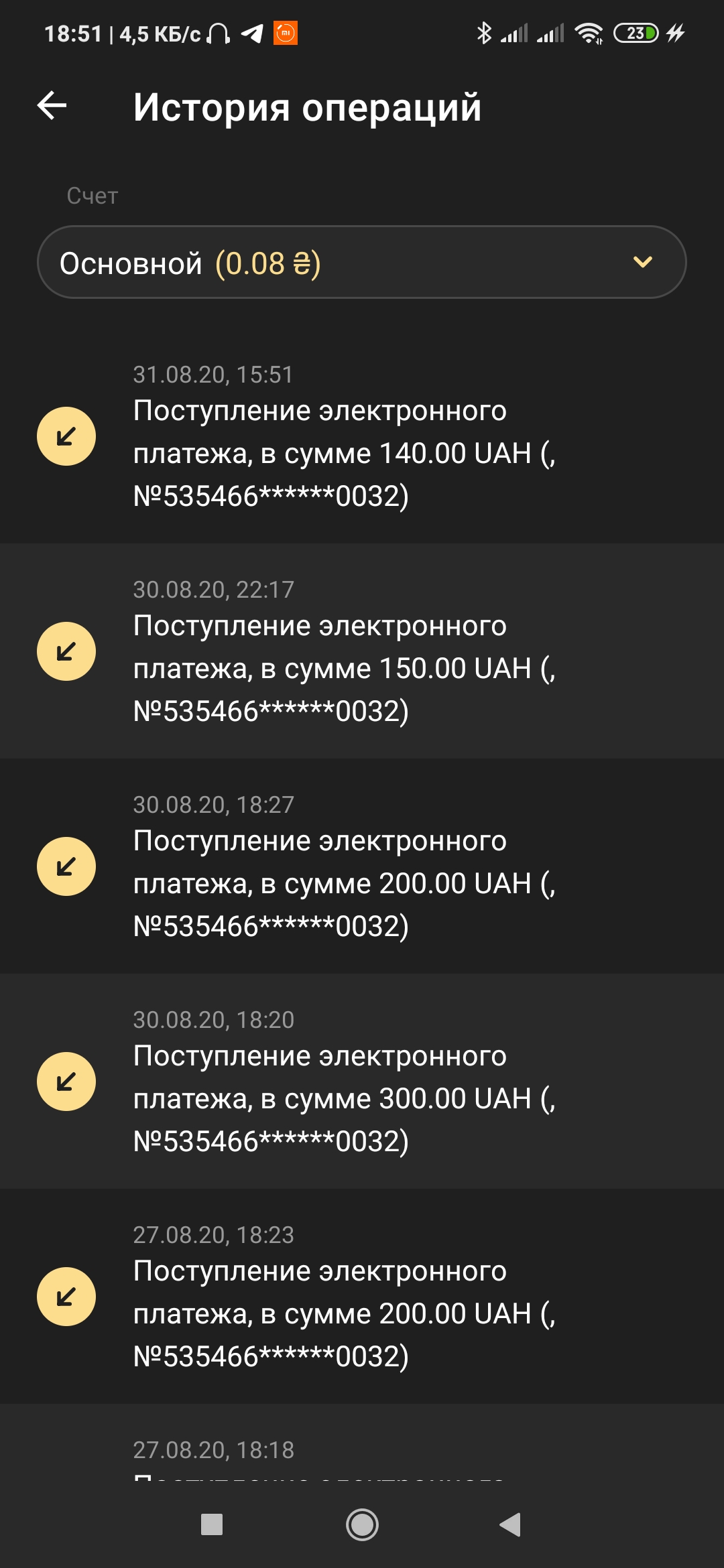The image size is (724, 1568).
Task: Open recent apps with the square button
Action: tap(212, 1524)
